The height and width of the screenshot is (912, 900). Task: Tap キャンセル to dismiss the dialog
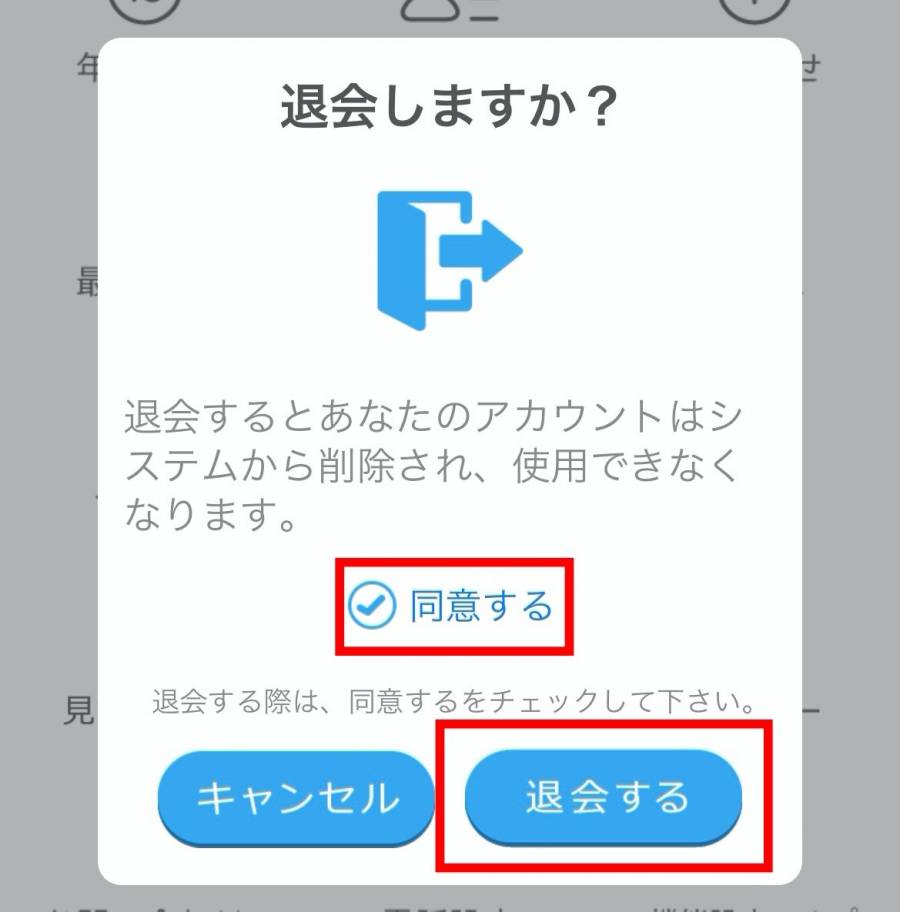[297, 797]
